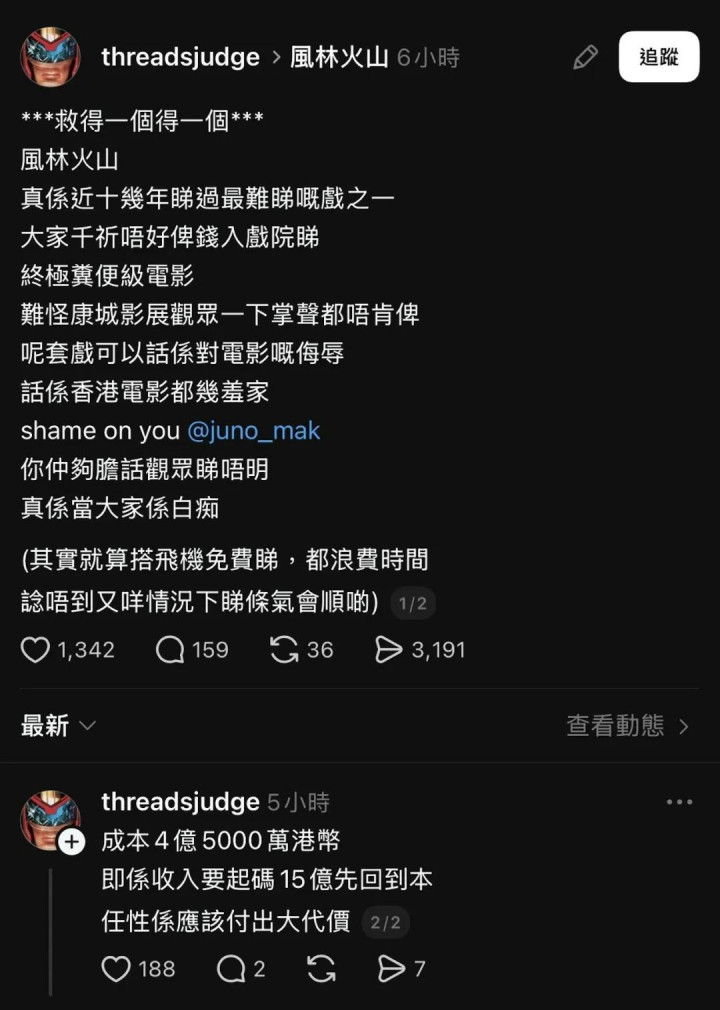Tap the pencil edit icon

coord(585,57)
